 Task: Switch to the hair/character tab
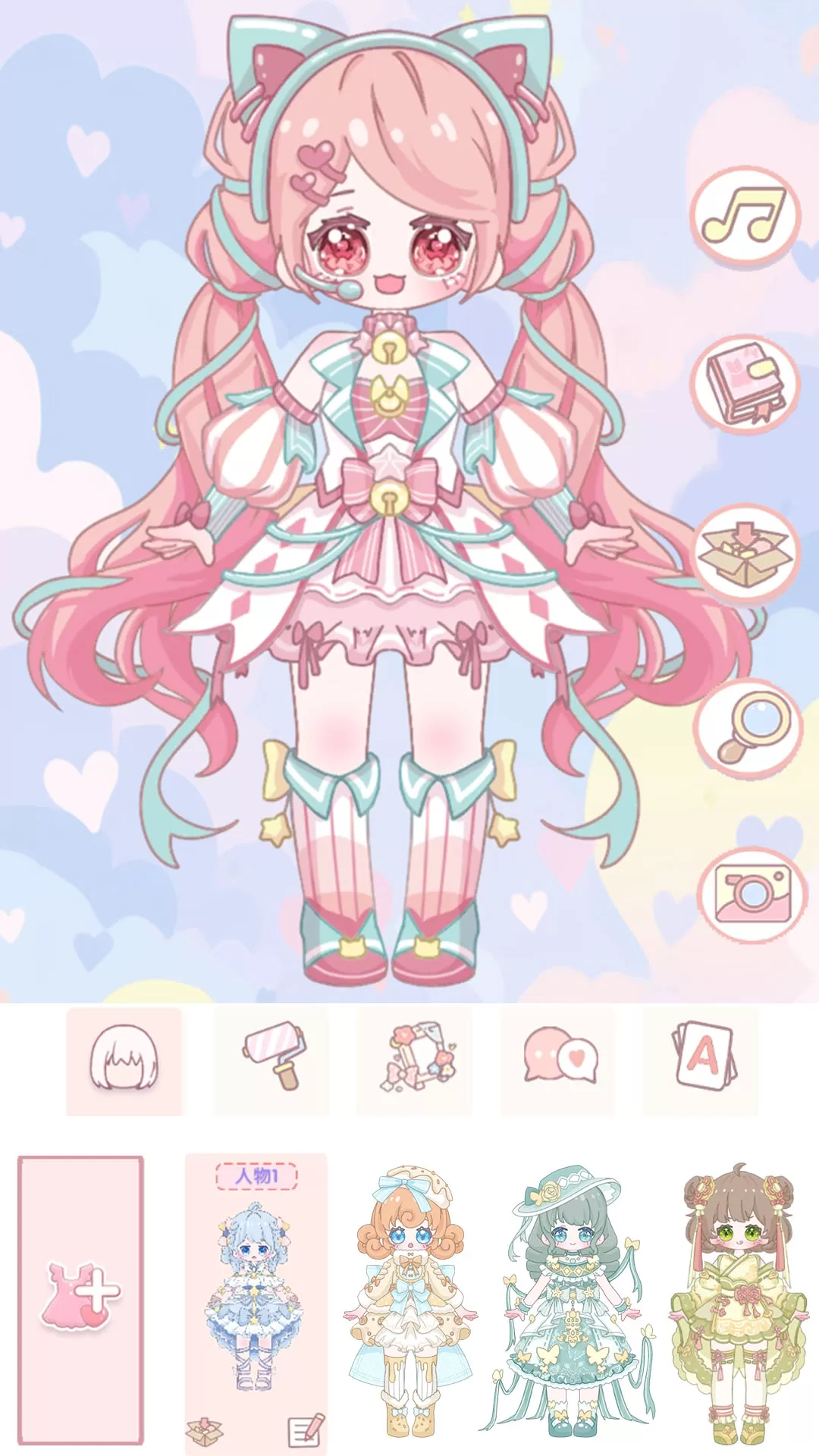click(x=124, y=1060)
